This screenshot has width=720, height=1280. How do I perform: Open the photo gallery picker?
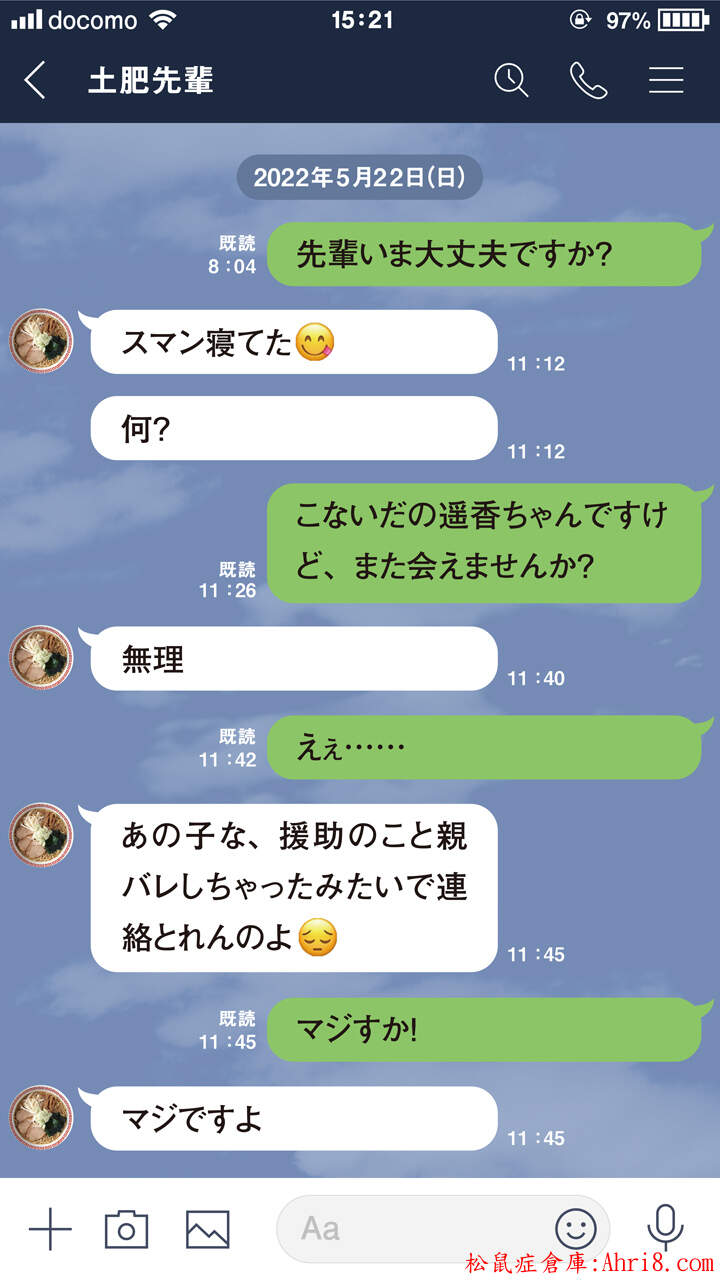pos(207,1228)
